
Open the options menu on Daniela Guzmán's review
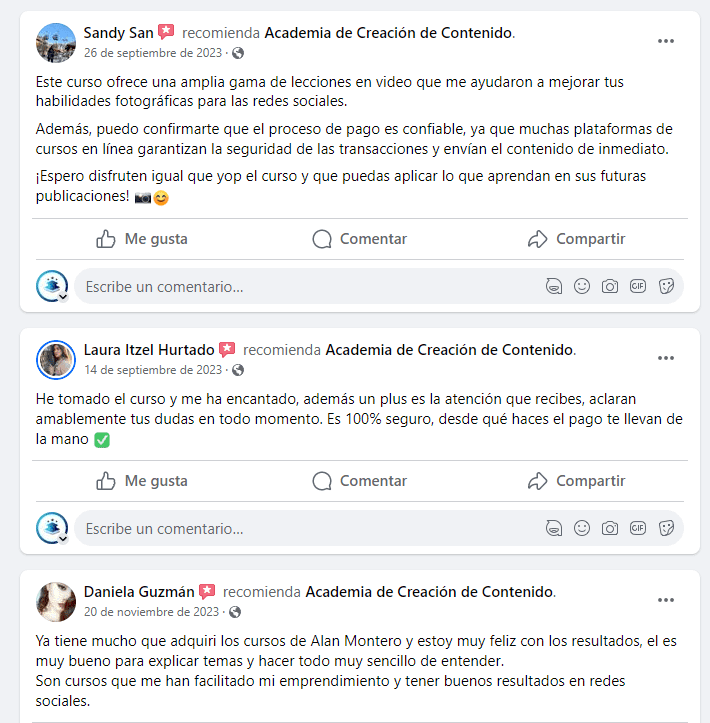666,600
